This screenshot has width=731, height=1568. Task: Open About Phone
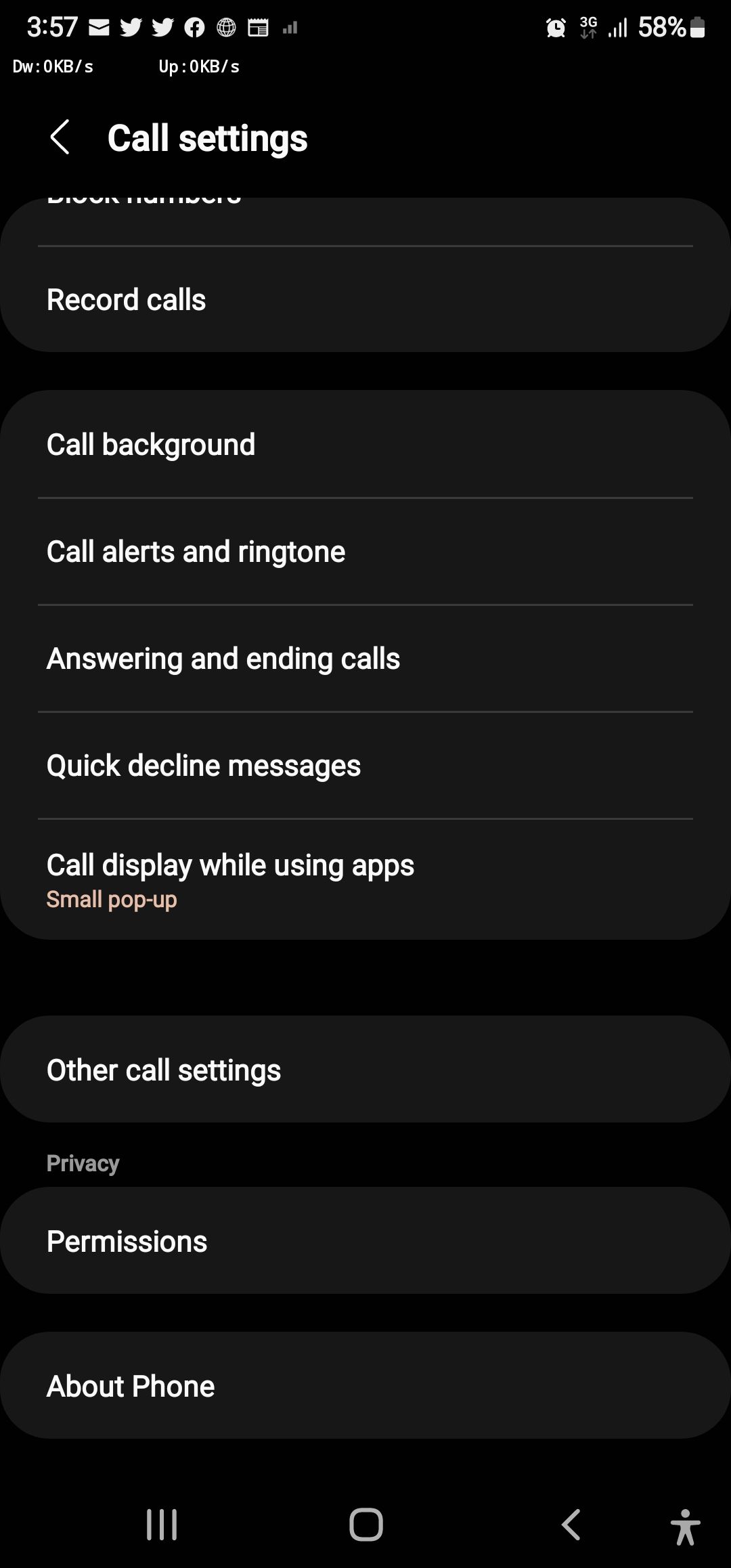(365, 1386)
